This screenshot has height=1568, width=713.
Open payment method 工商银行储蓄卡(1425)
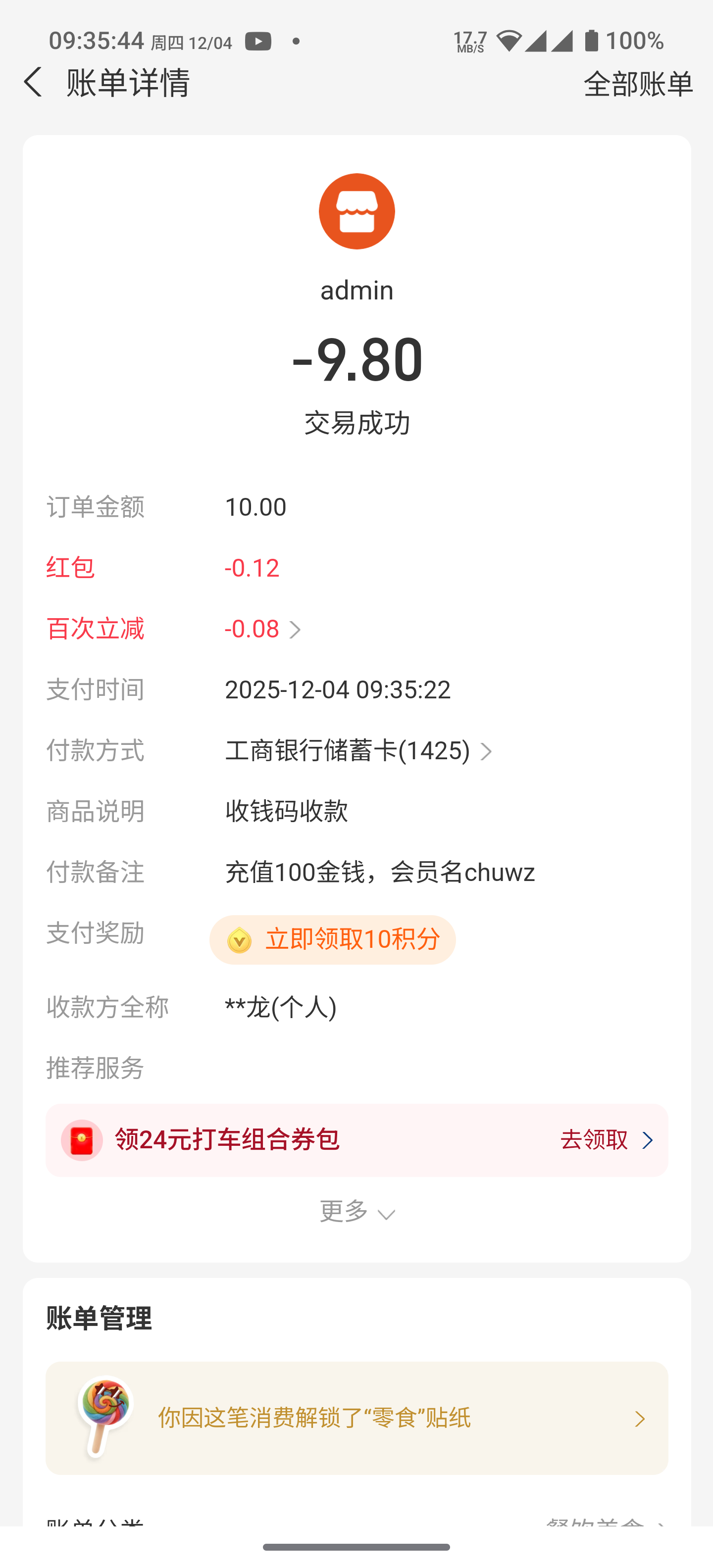pyautogui.click(x=358, y=750)
